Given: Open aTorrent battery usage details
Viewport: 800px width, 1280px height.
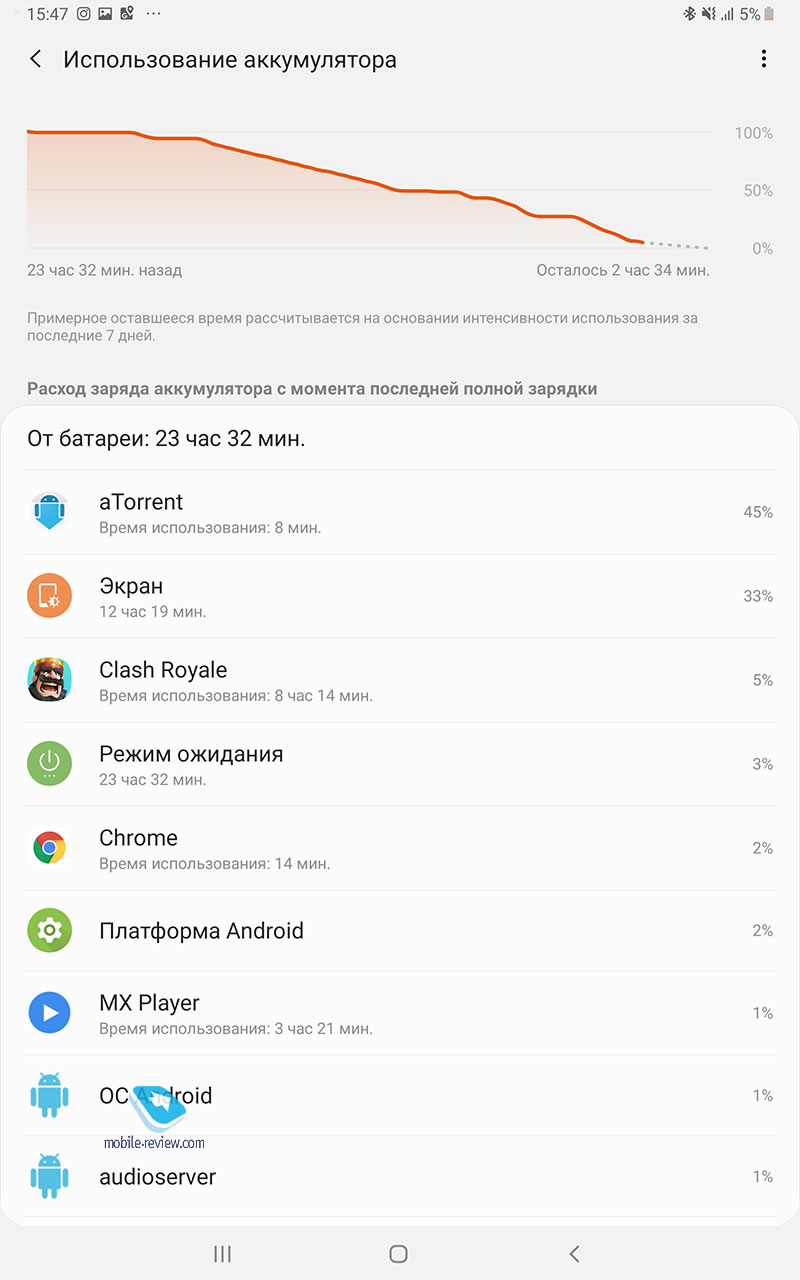Looking at the screenshot, I should point(400,512).
